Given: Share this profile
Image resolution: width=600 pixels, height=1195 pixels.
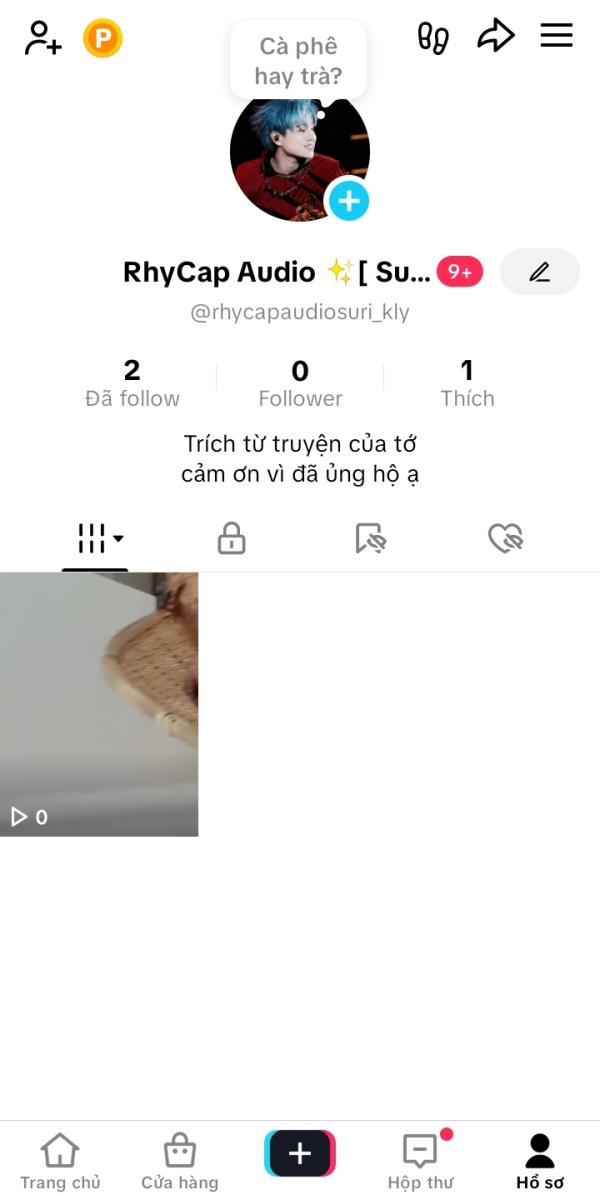Looking at the screenshot, I should coord(495,37).
